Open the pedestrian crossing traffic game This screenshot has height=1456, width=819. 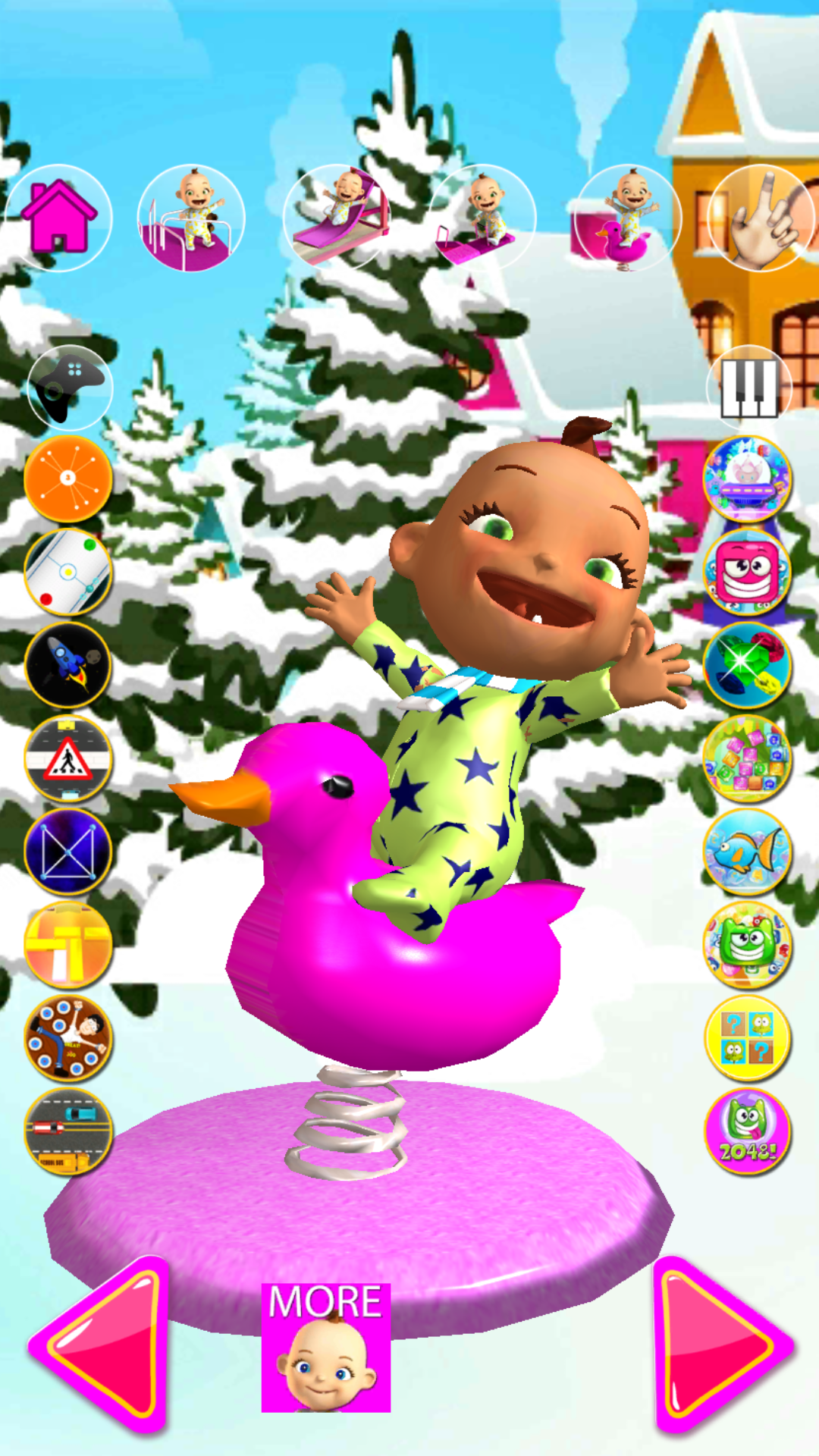67,758
